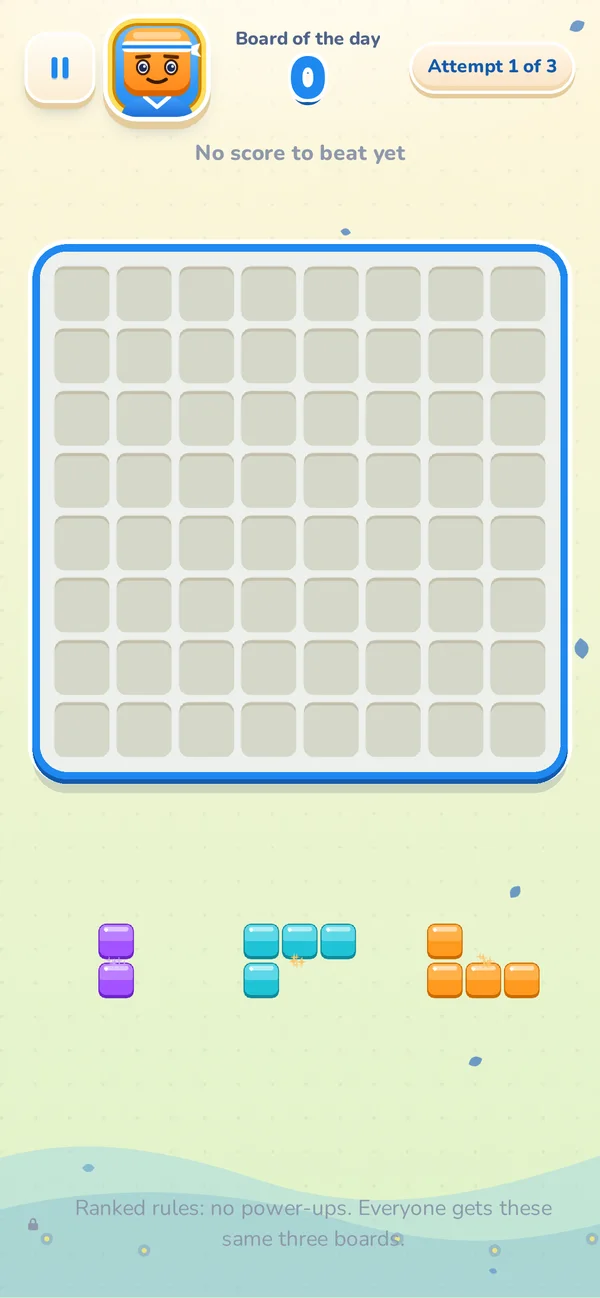Viewport: 600px width, 1298px height.
Task: Tap the orange character avatar
Action: (157, 70)
